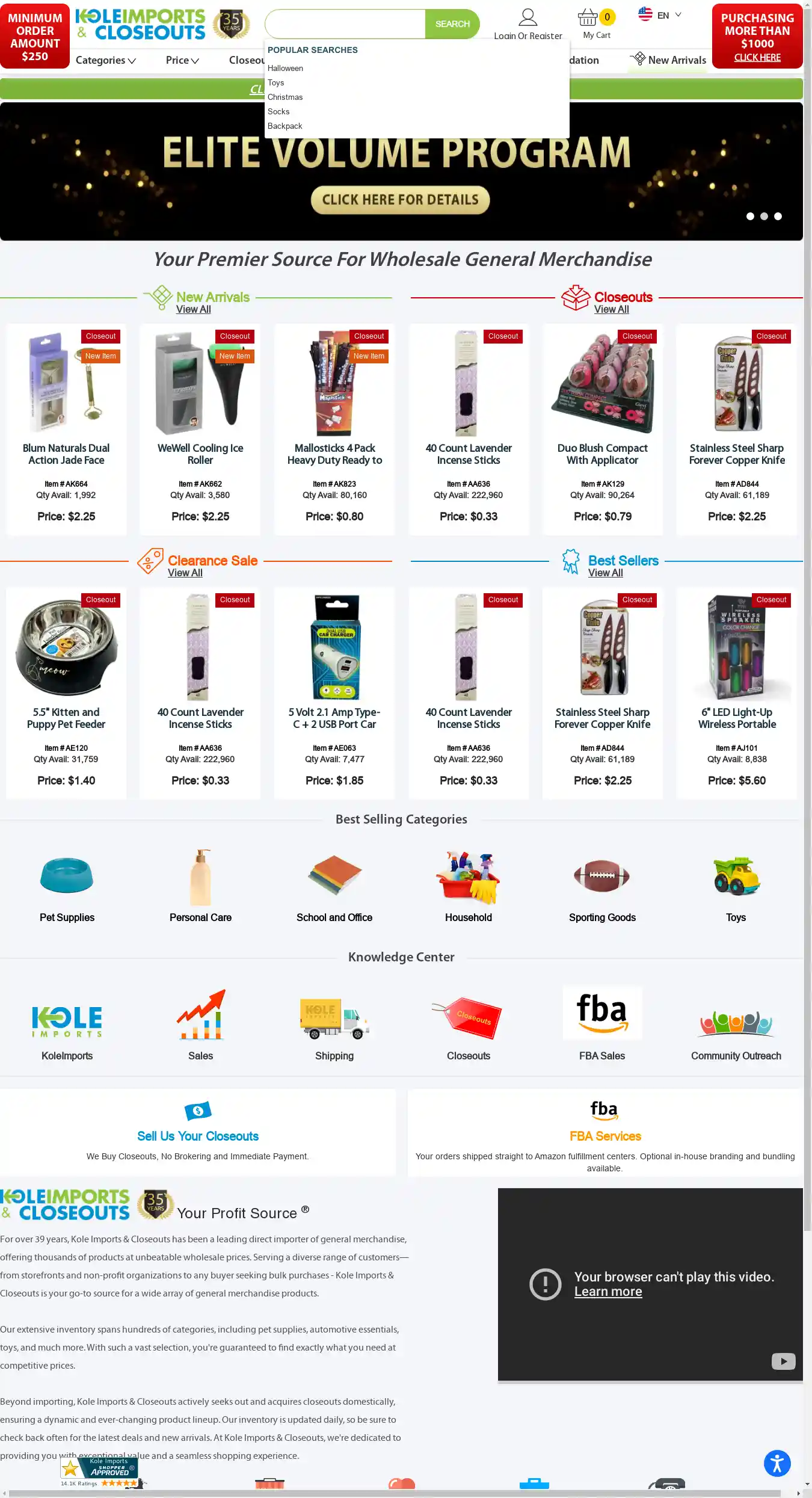Expand the Price menu
The height and width of the screenshot is (1498, 812).
(182, 60)
